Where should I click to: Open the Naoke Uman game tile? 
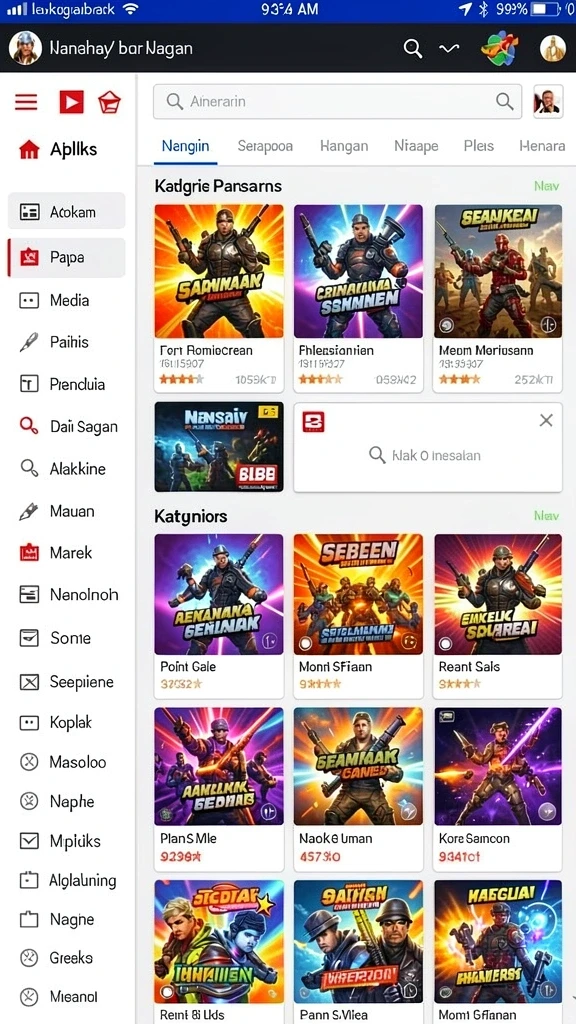click(x=359, y=789)
